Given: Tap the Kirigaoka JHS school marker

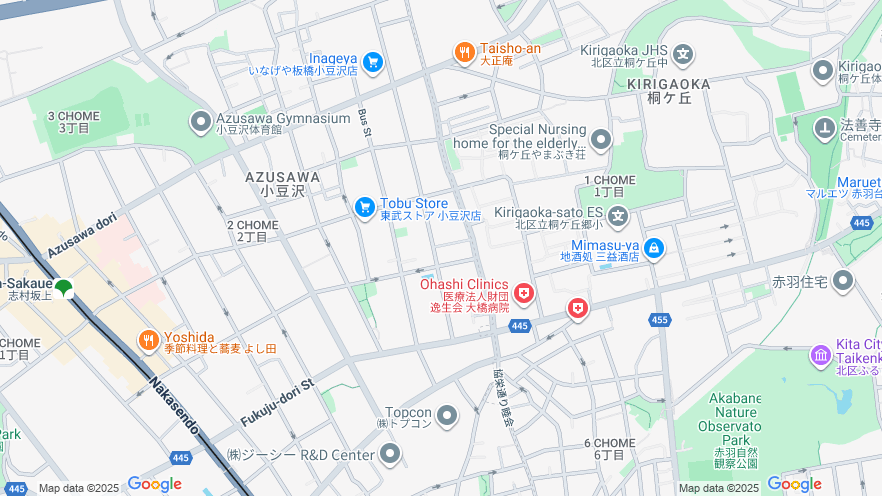Looking at the screenshot, I should pos(683,53).
